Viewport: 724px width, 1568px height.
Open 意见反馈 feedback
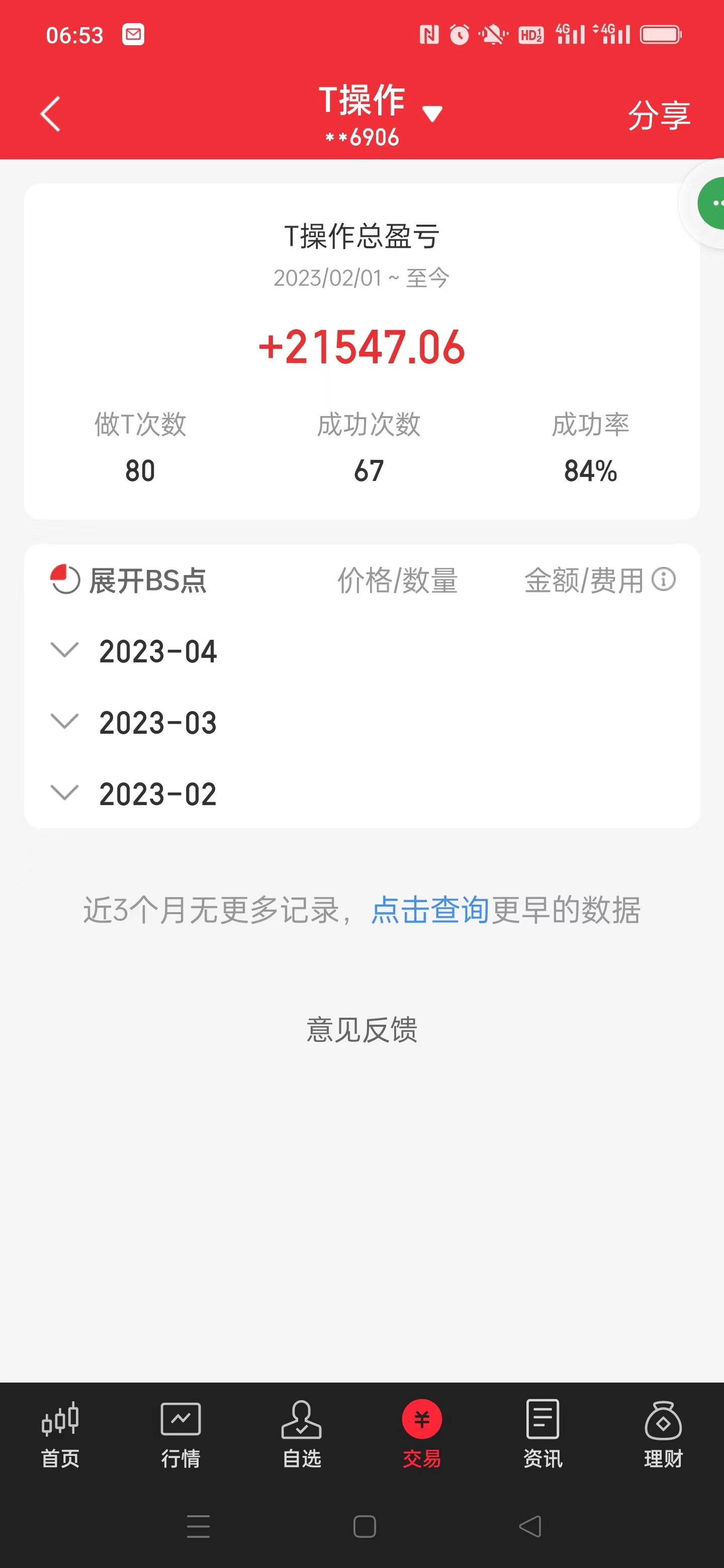(x=361, y=1030)
